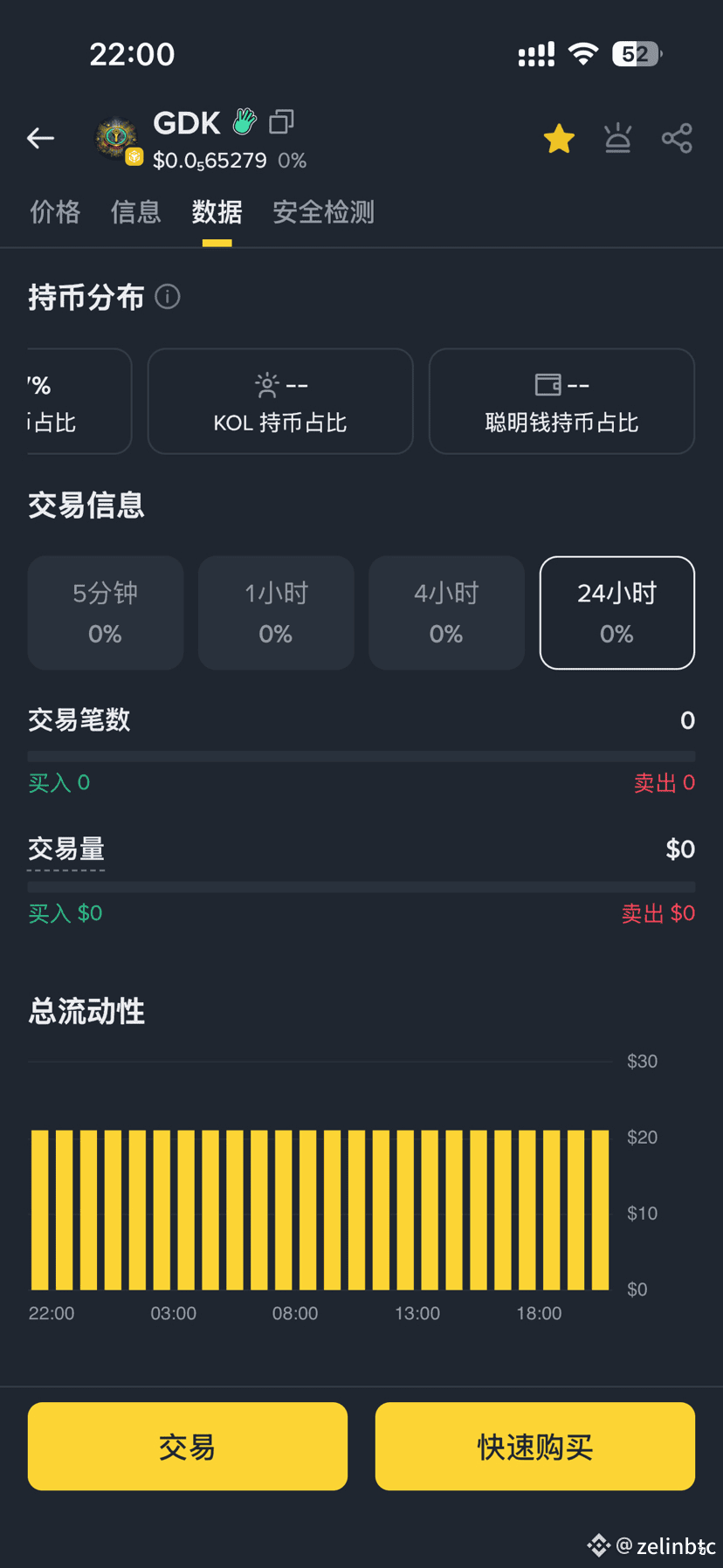Copy the GDK contract address
Image resolution: width=723 pixels, height=1568 pixels.
tap(281, 121)
